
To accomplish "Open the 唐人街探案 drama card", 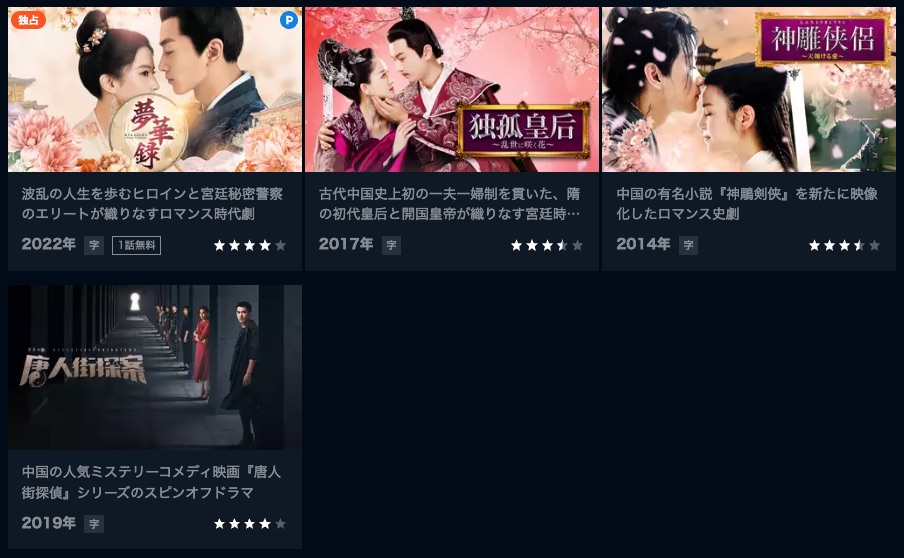I will [155, 367].
